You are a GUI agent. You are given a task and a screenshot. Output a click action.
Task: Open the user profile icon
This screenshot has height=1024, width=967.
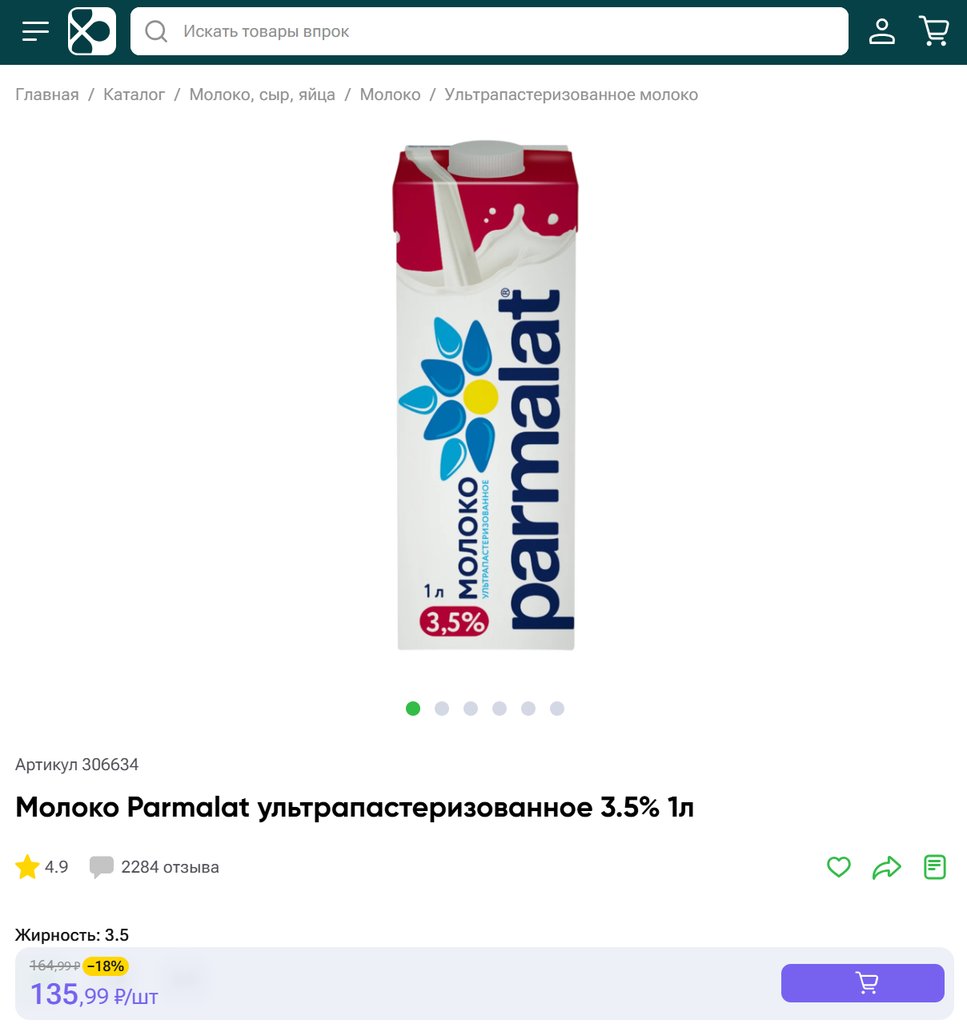click(x=882, y=31)
